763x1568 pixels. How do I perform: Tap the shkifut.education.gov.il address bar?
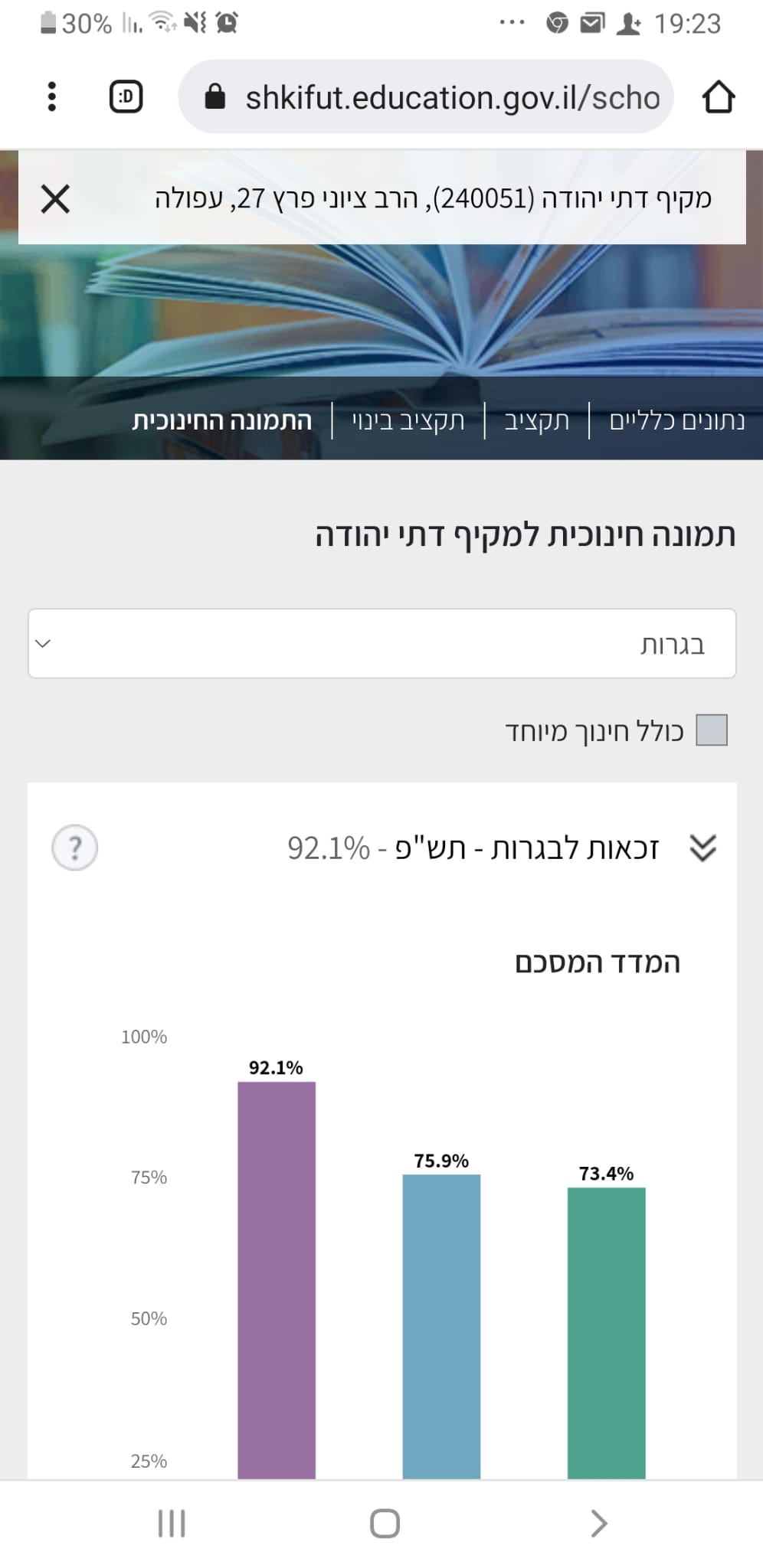click(426, 97)
